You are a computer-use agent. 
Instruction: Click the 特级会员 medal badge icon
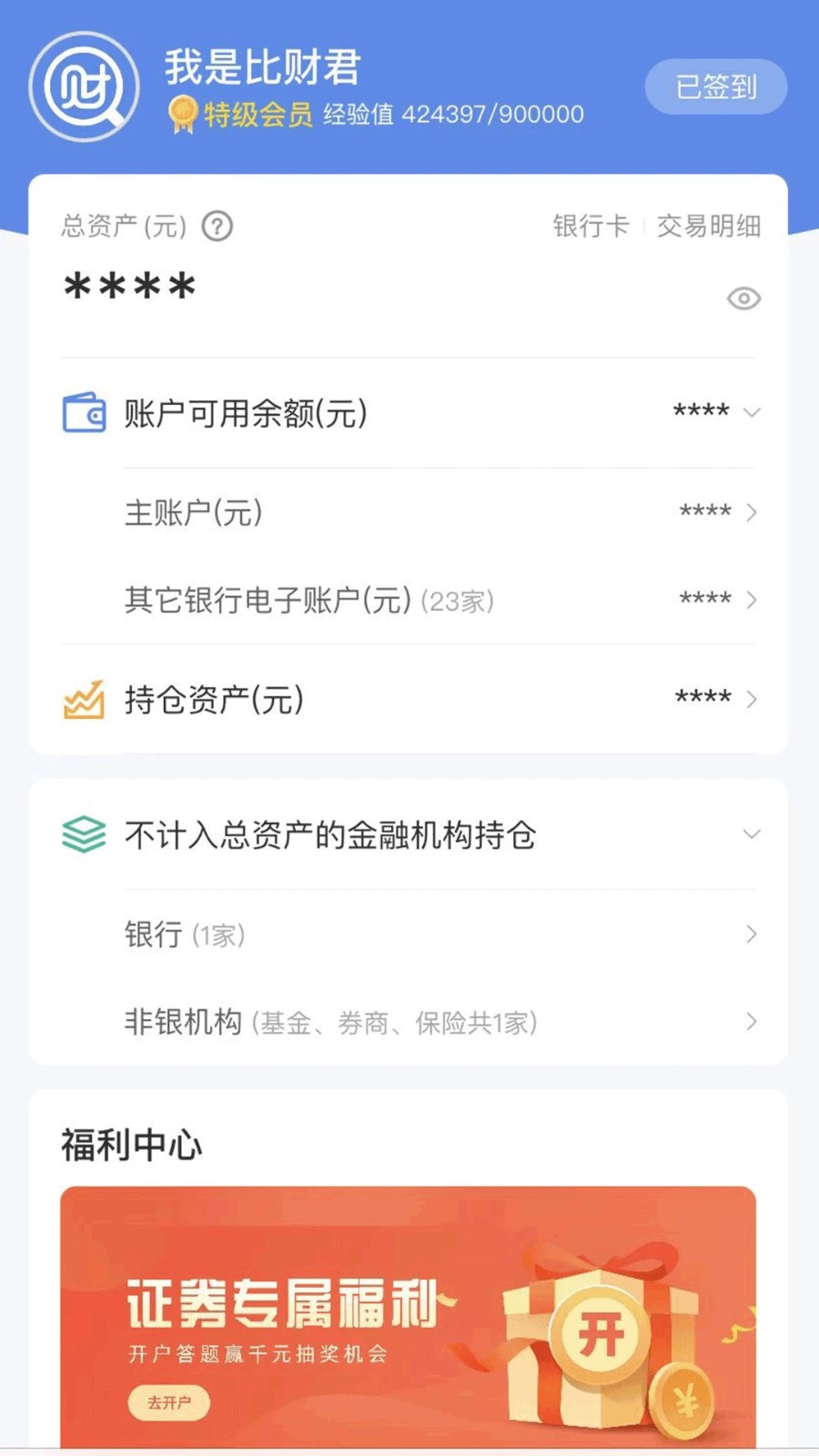(x=182, y=115)
